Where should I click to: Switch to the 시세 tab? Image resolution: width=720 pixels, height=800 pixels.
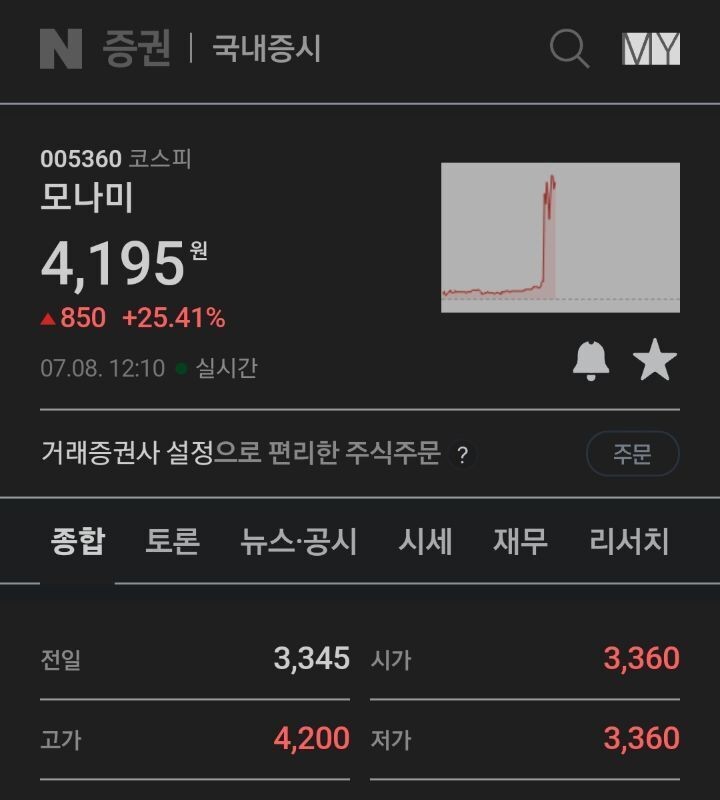click(425, 542)
